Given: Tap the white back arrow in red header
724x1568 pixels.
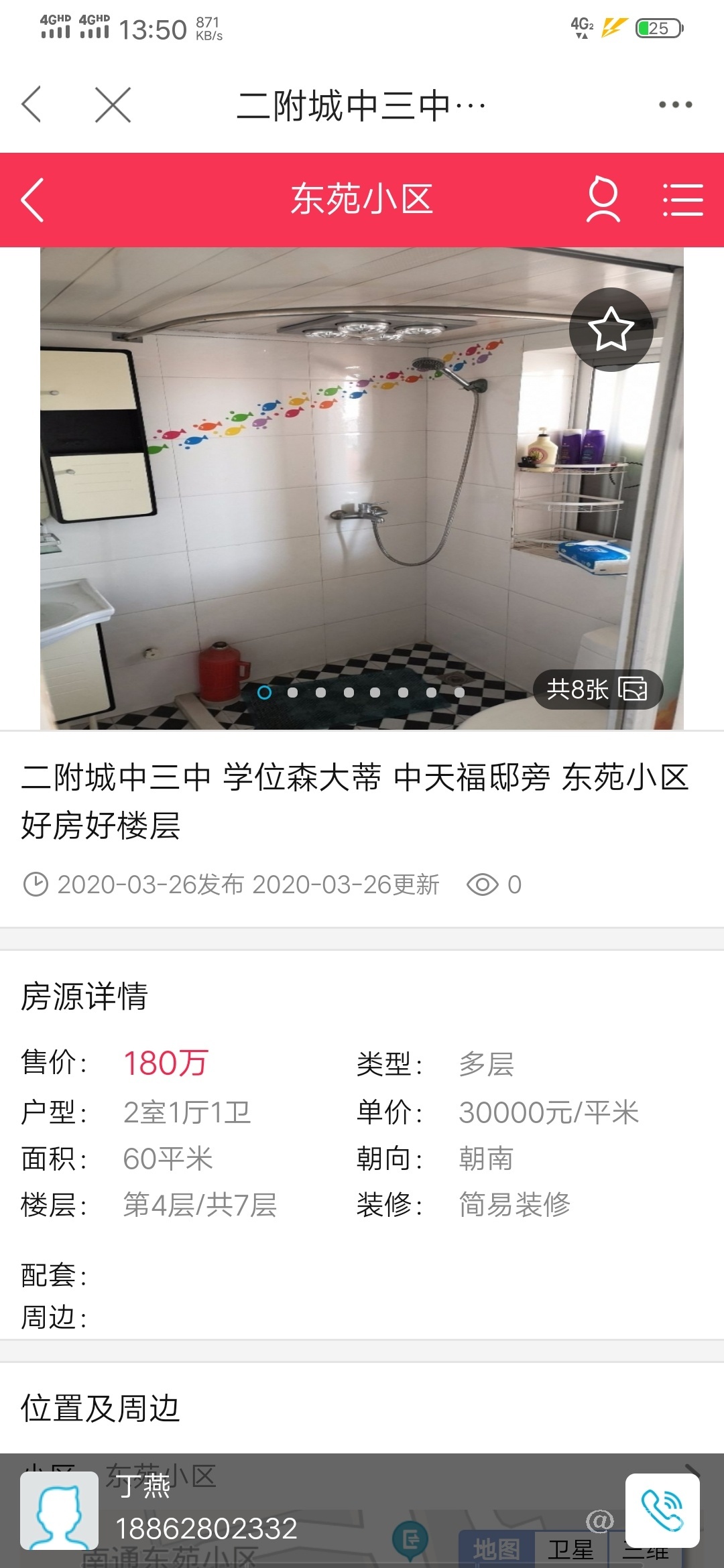Looking at the screenshot, I should coord(33,200).
